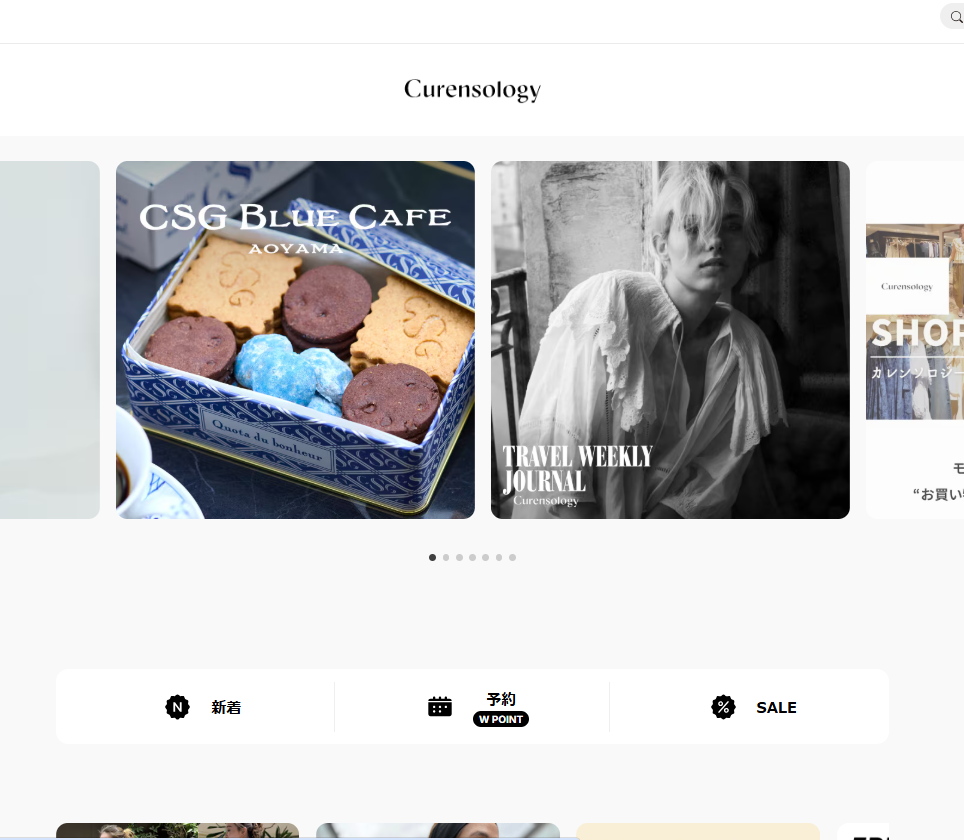Screen dimensions: 964x840
Task: Open the search icon at top right
Action: (x=955, y=17)
